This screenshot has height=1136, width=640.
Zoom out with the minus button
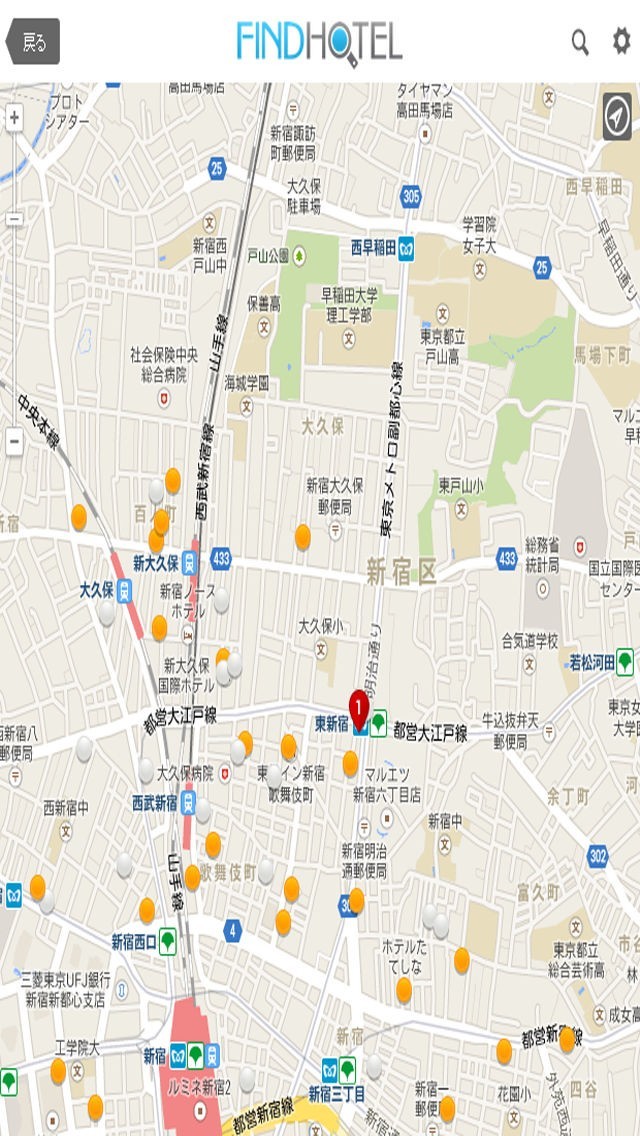[14, 440]
